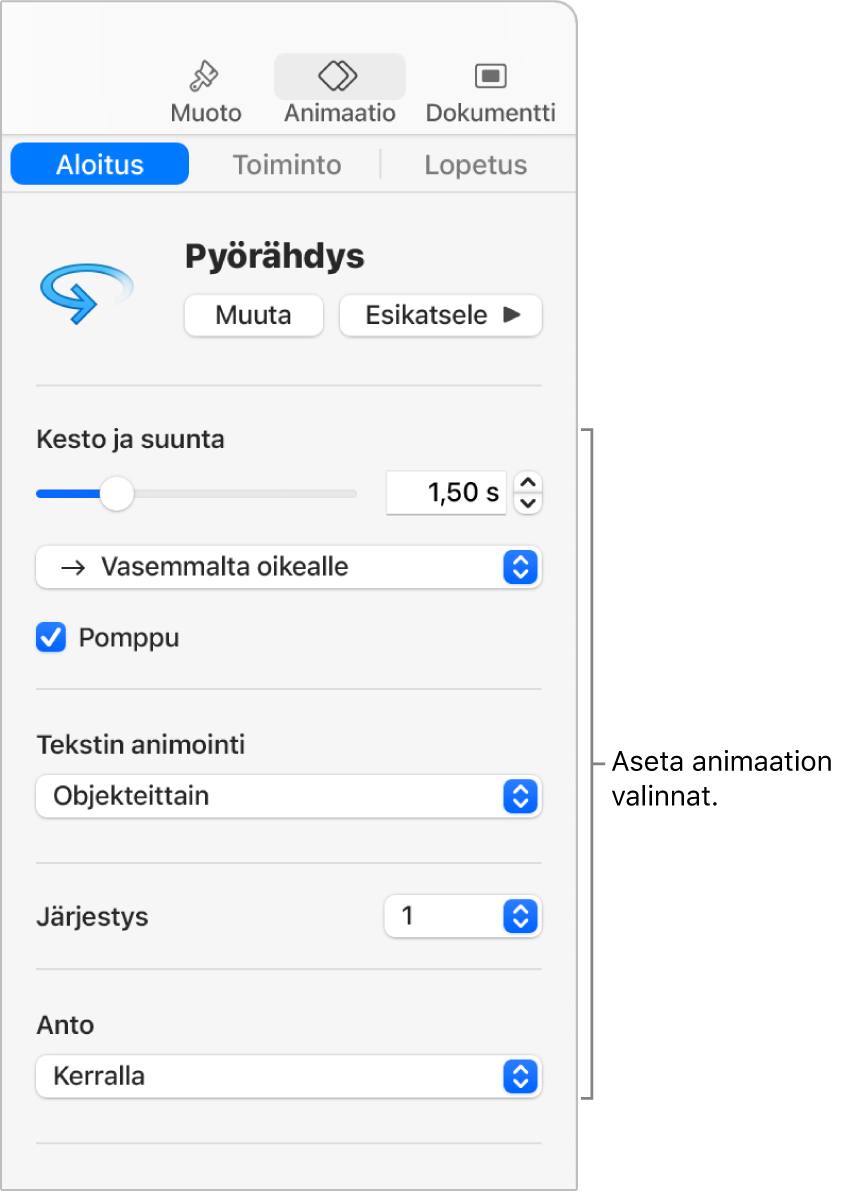This screenshot has height=1192, width=843.
Task: Open the Järjestys order dropdown
Action: point(462,915)
